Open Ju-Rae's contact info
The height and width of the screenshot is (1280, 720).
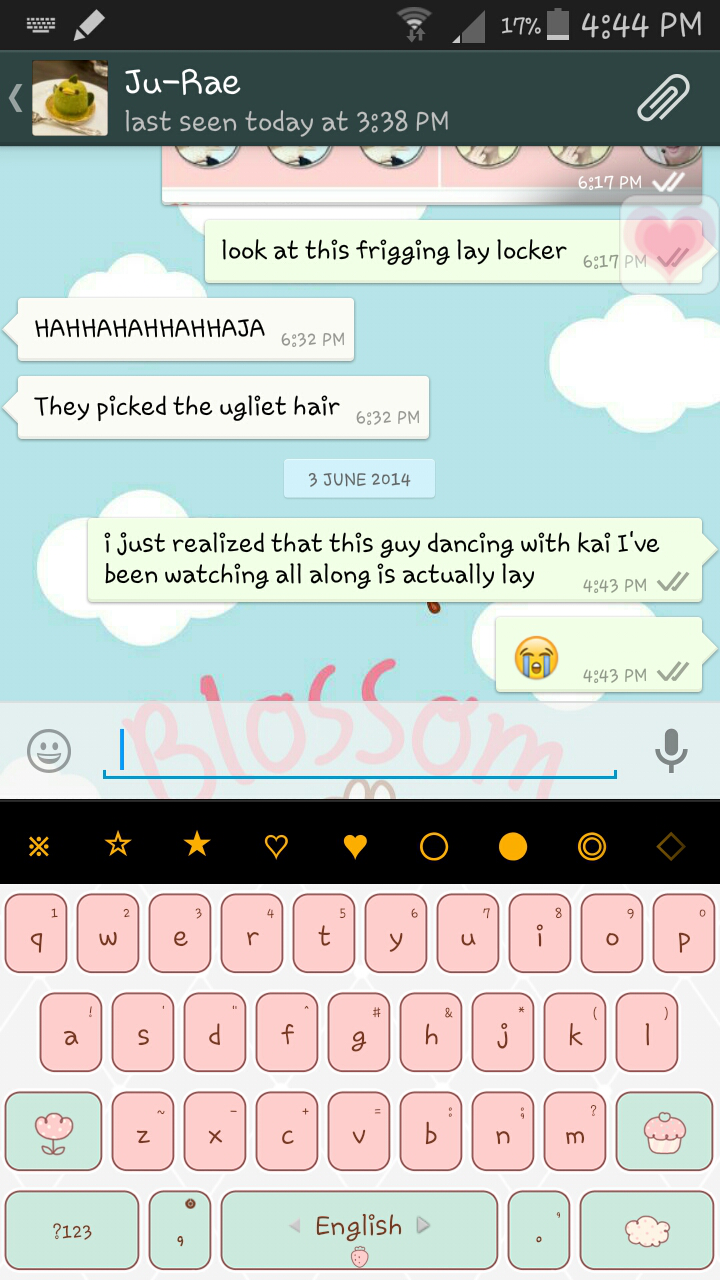(x=285, y=98)
